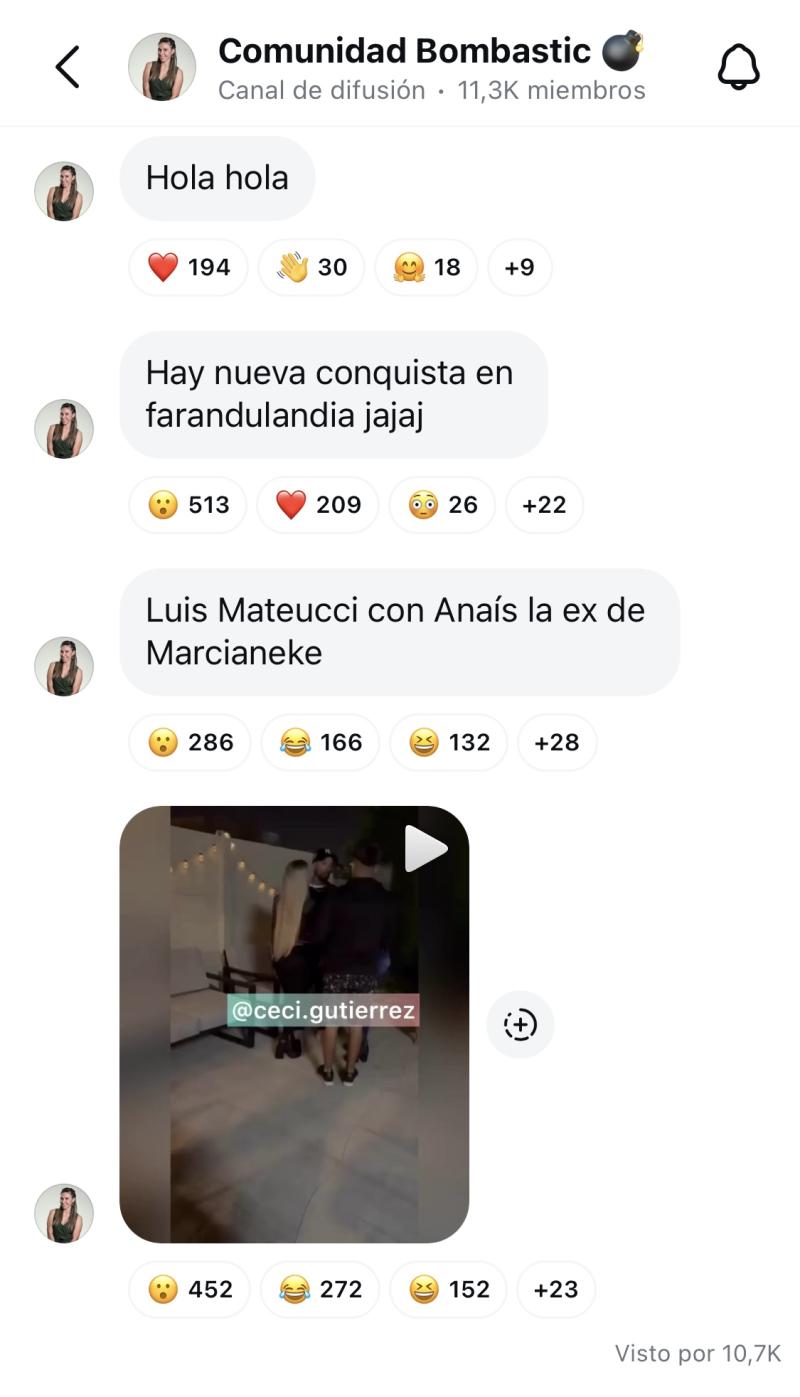Tap the notification bell icon

[x=740, y=66]
